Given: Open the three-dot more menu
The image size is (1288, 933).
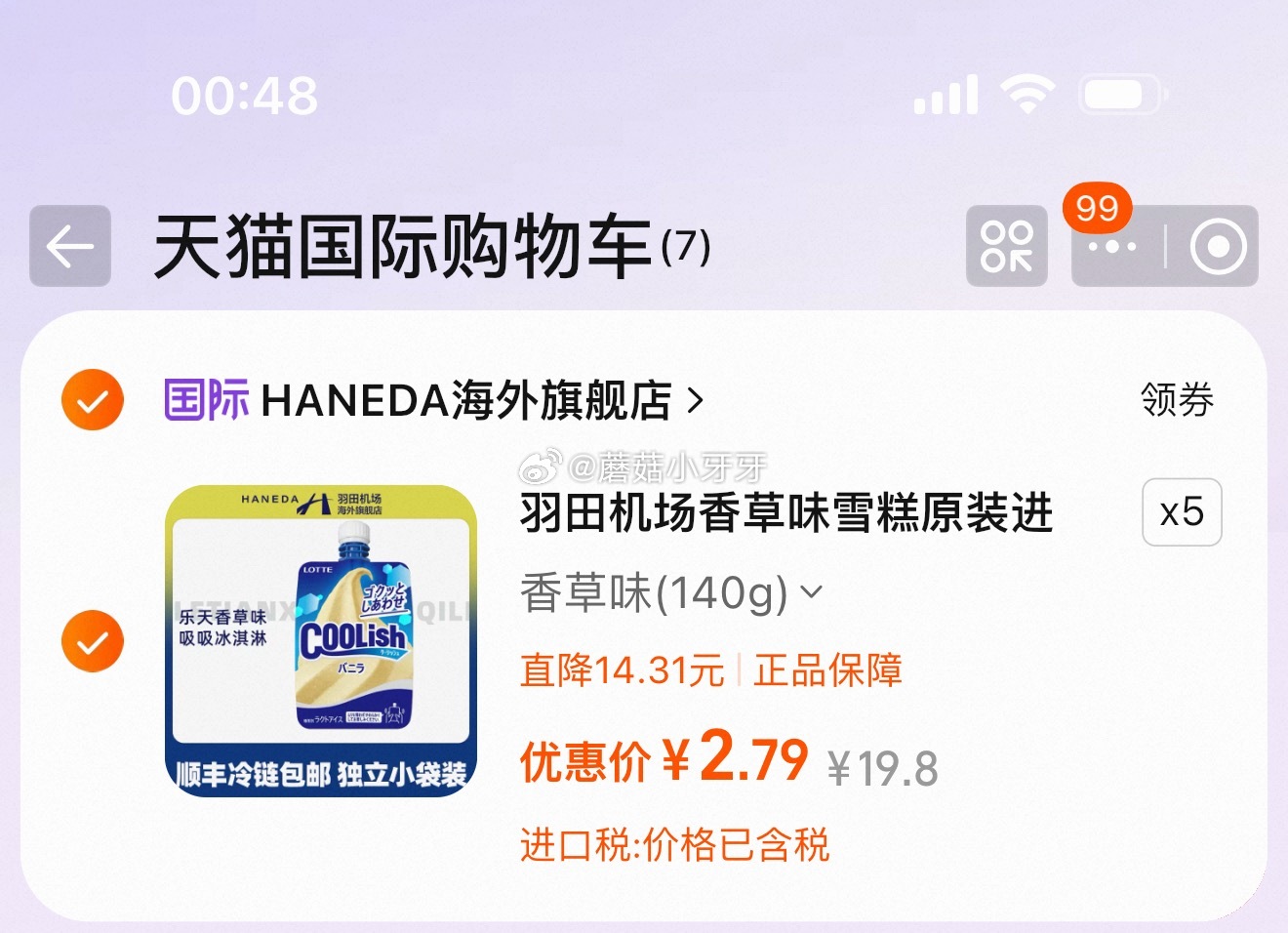Looking at the screenshot, I should tap(1112, 247).
